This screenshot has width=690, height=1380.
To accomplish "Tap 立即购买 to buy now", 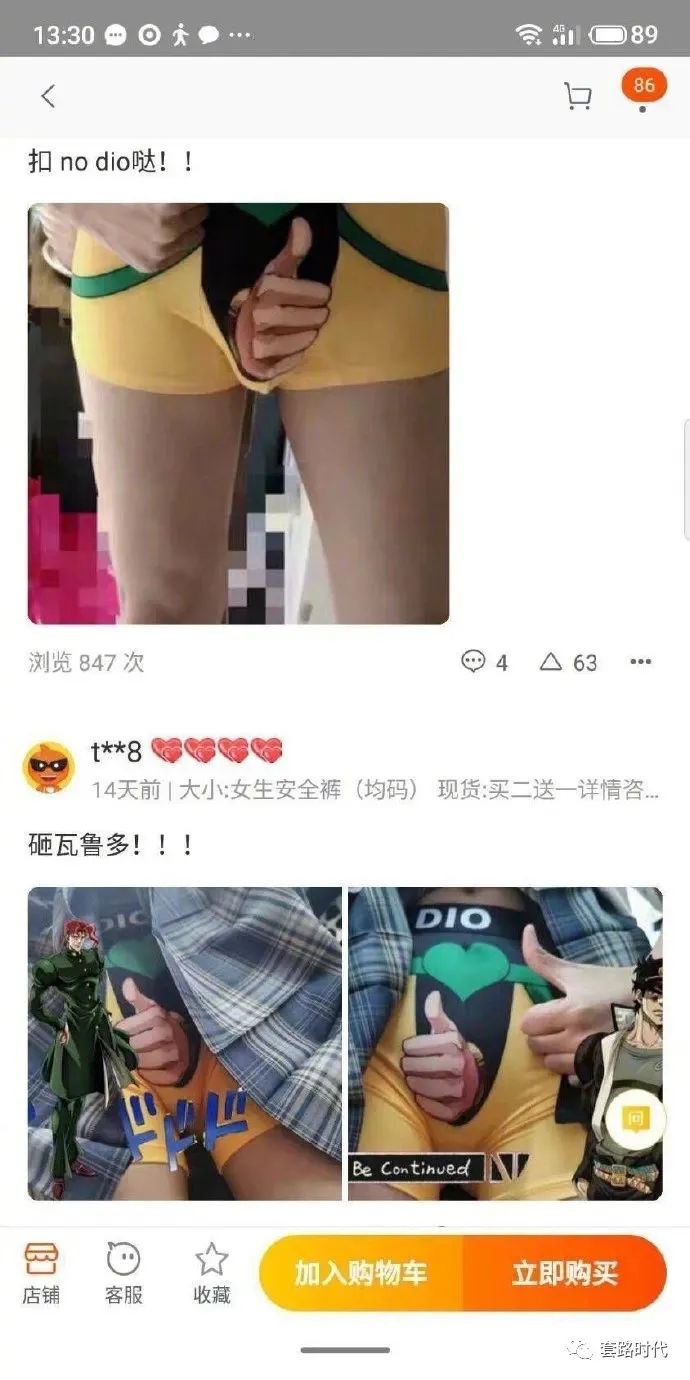I will [x=565, y=1273].
